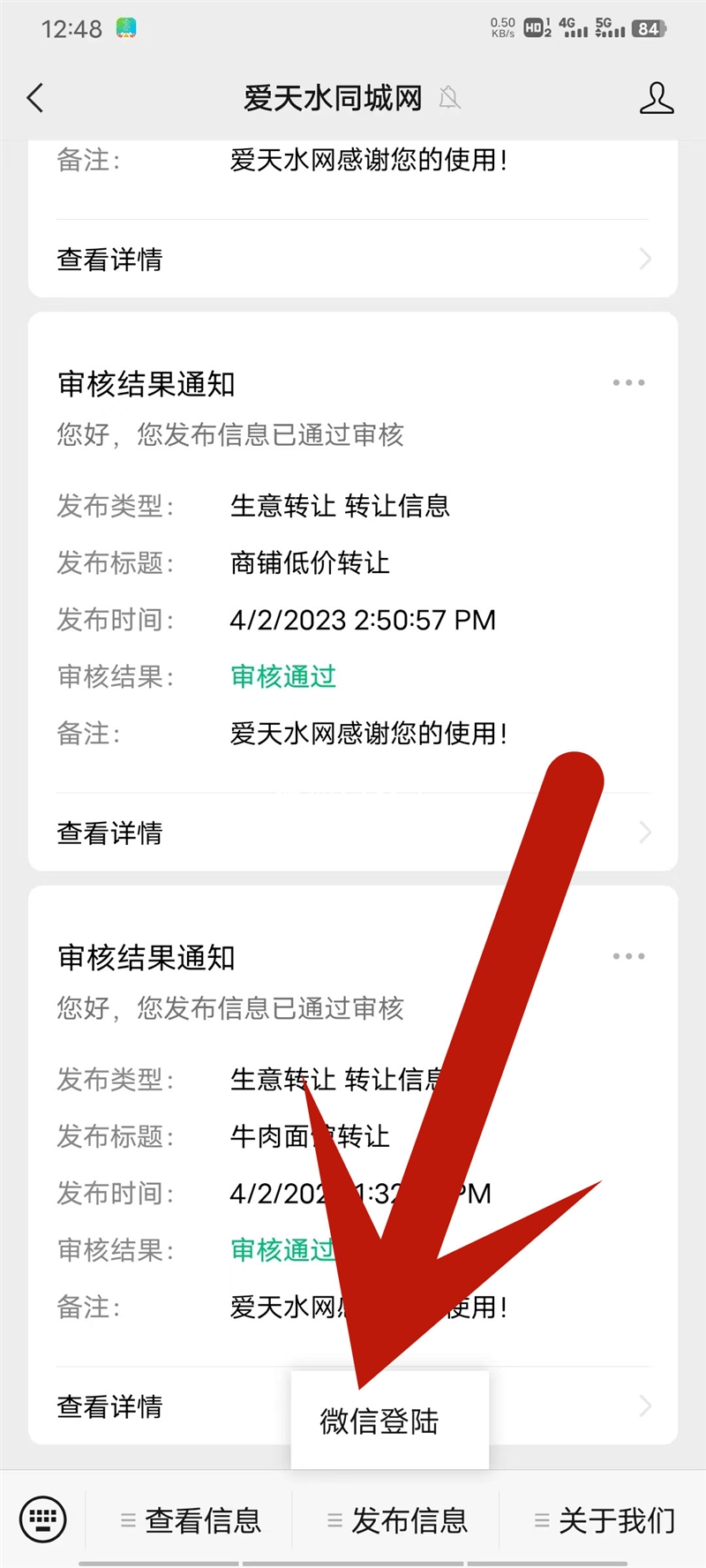Viewport: 706px width, 1568px height.
Task: Open the 关于我们 menu
Action: tap(605, 1520)
